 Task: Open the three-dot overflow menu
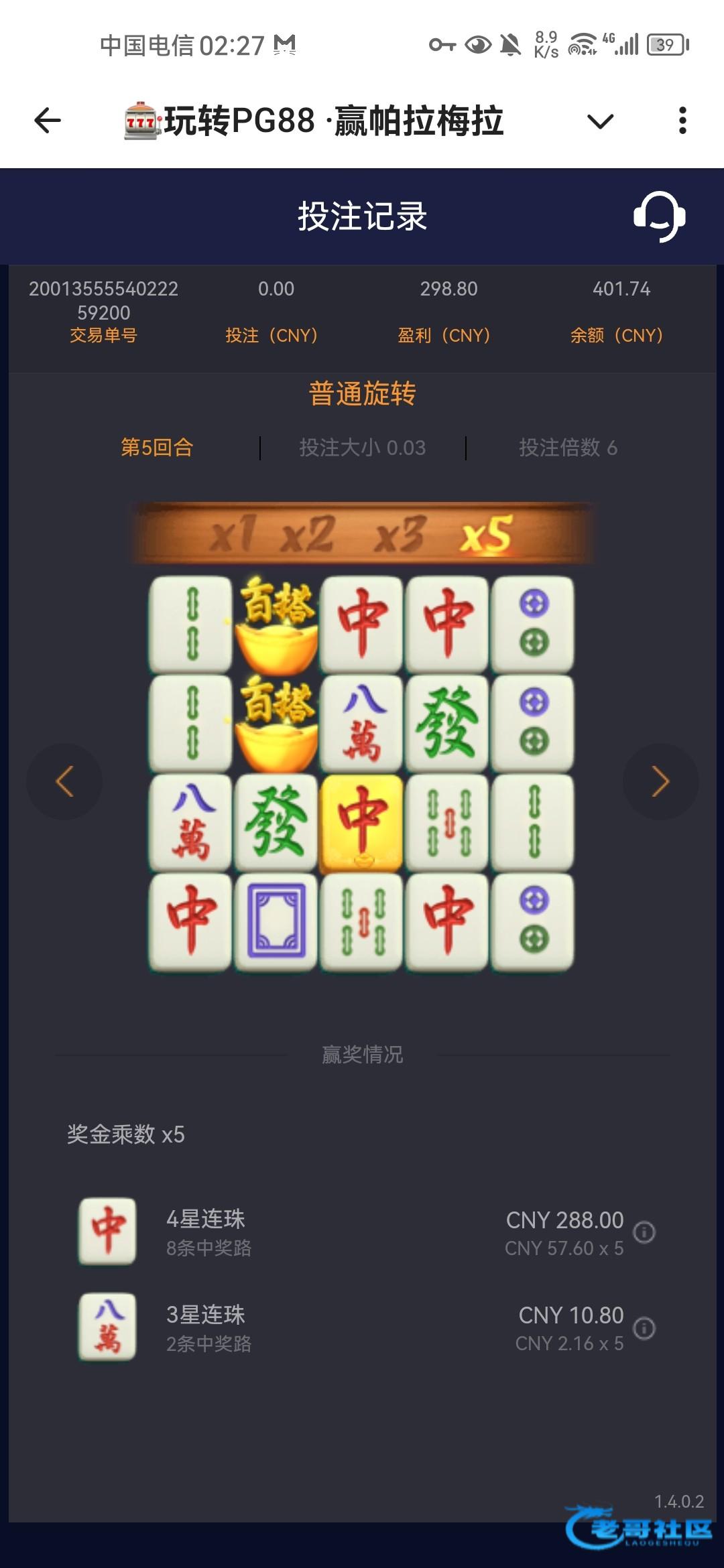(682, 121)
